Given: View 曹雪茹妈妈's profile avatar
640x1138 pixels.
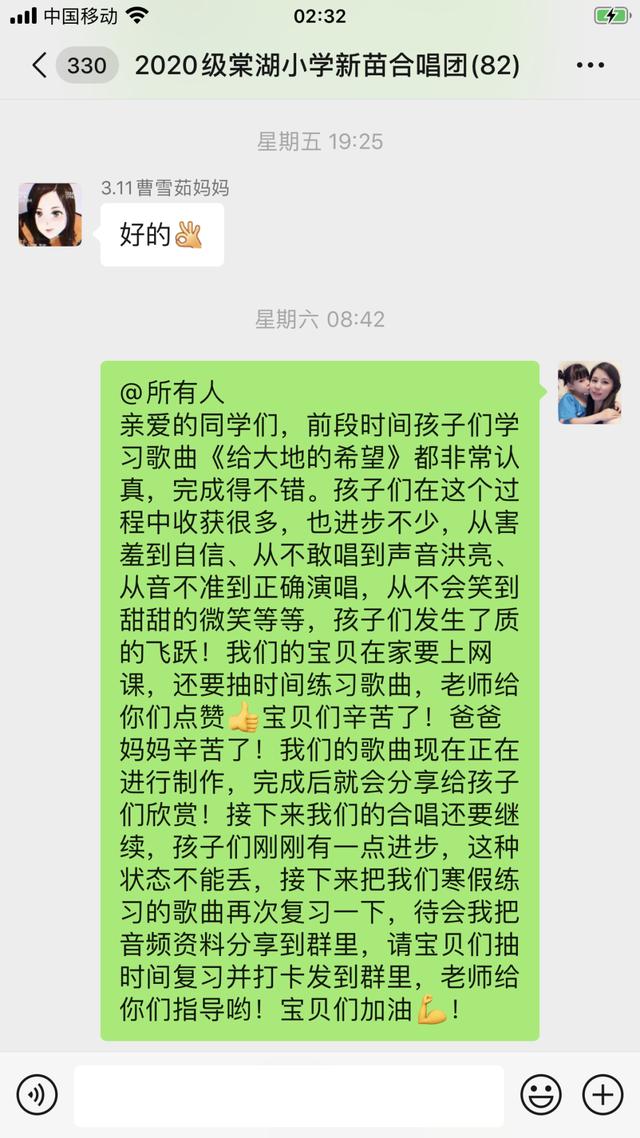Looking at the screenshot, I should 50,214.
